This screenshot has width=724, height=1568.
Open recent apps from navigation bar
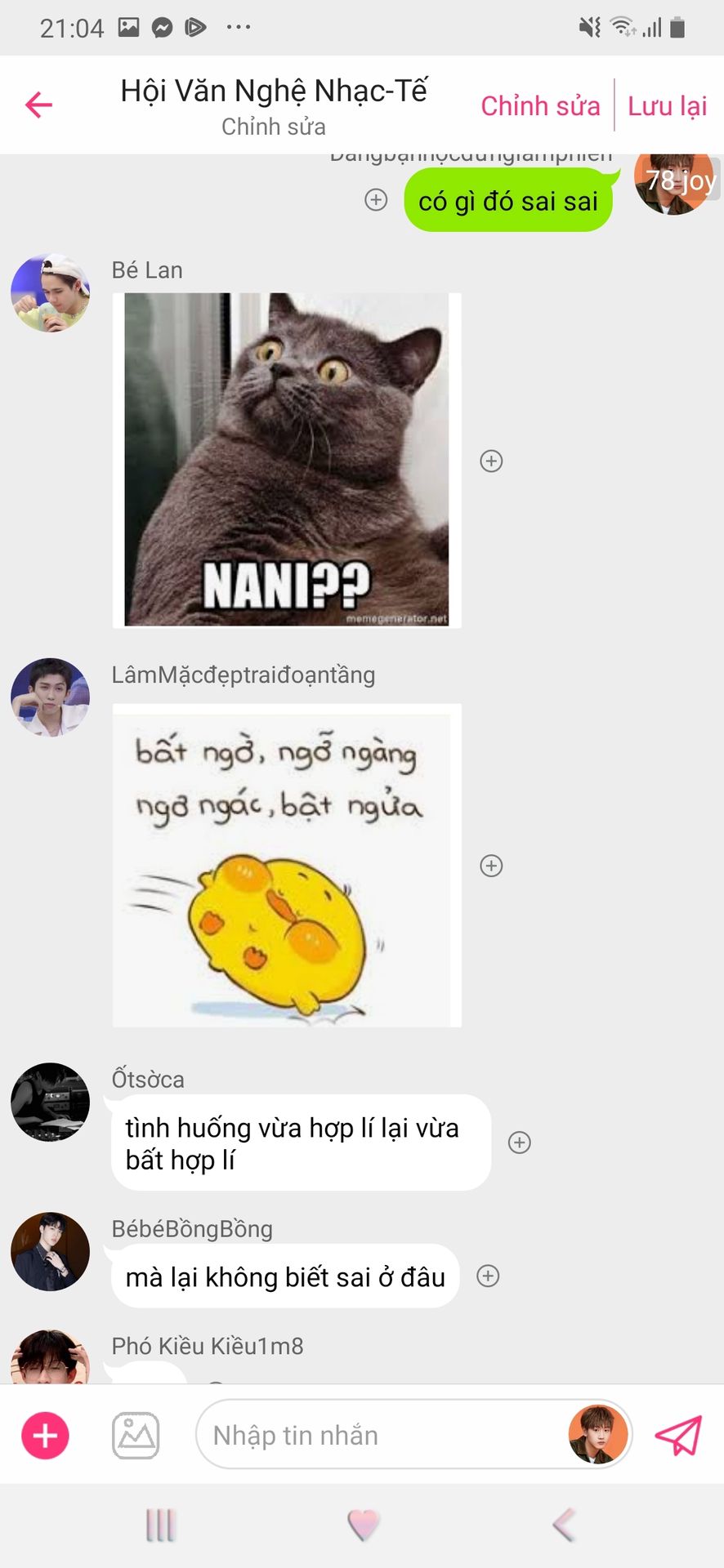pyautogui.click(x=161, y=1525)
